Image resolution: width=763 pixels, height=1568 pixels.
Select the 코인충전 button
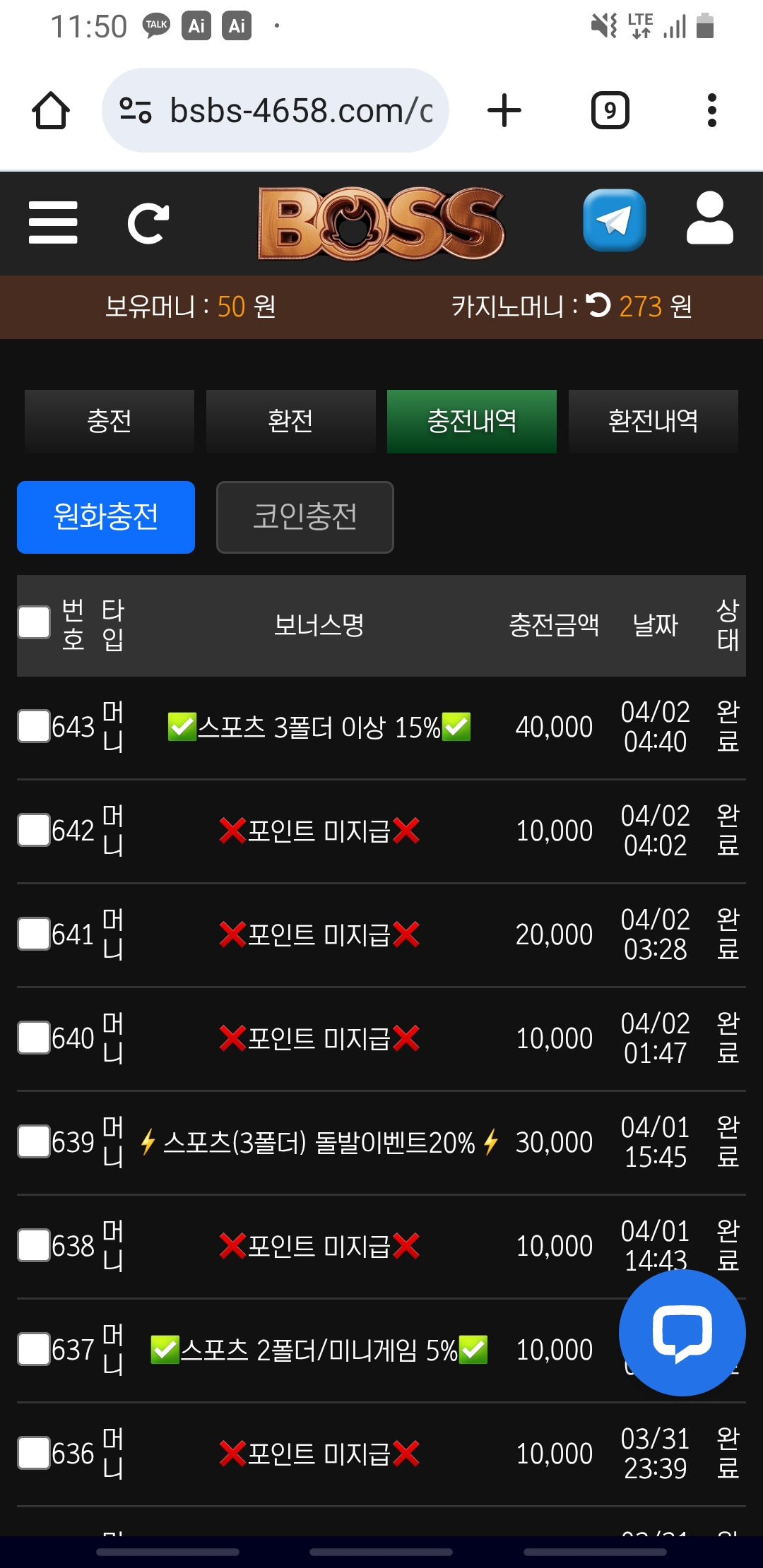point(305,517)
